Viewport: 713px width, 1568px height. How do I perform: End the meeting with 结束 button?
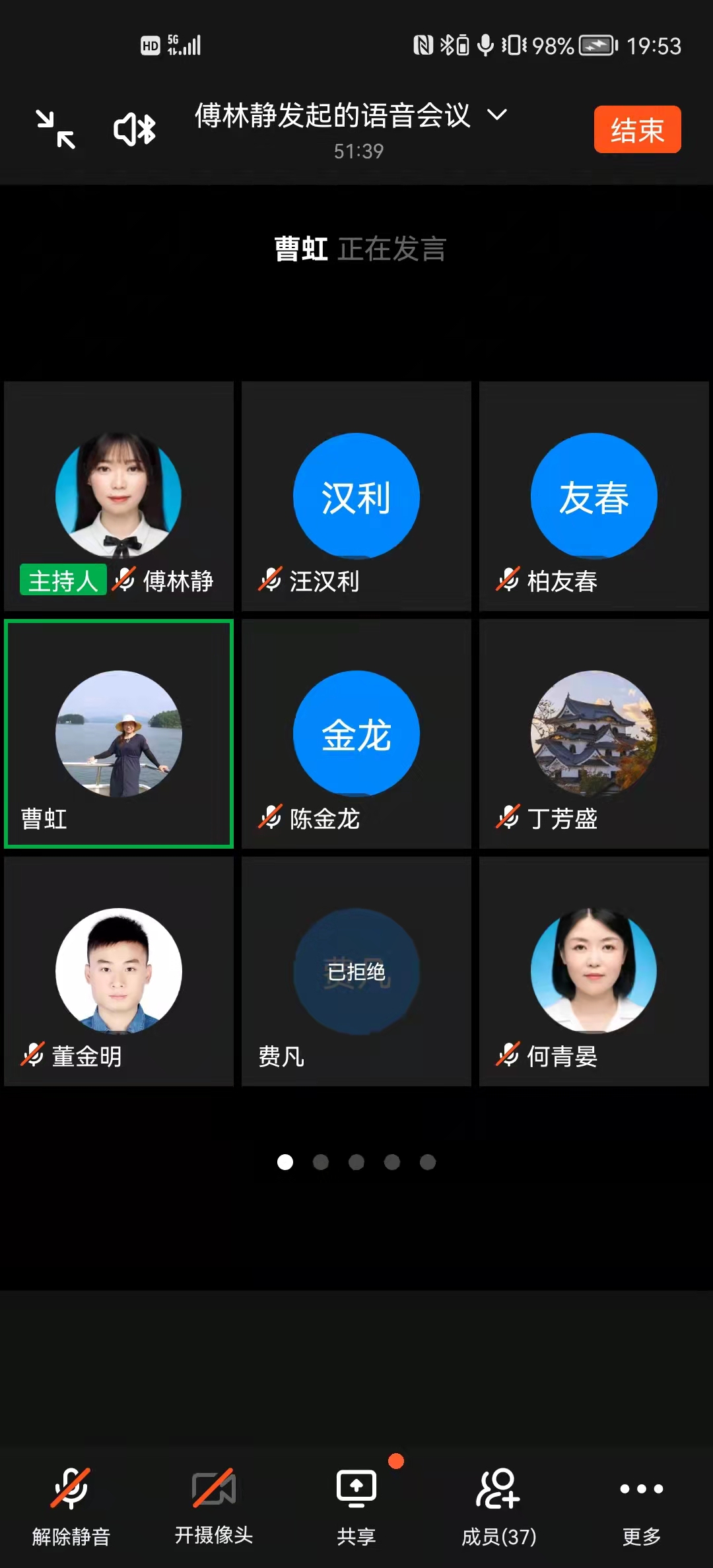[x=636, y=129]
